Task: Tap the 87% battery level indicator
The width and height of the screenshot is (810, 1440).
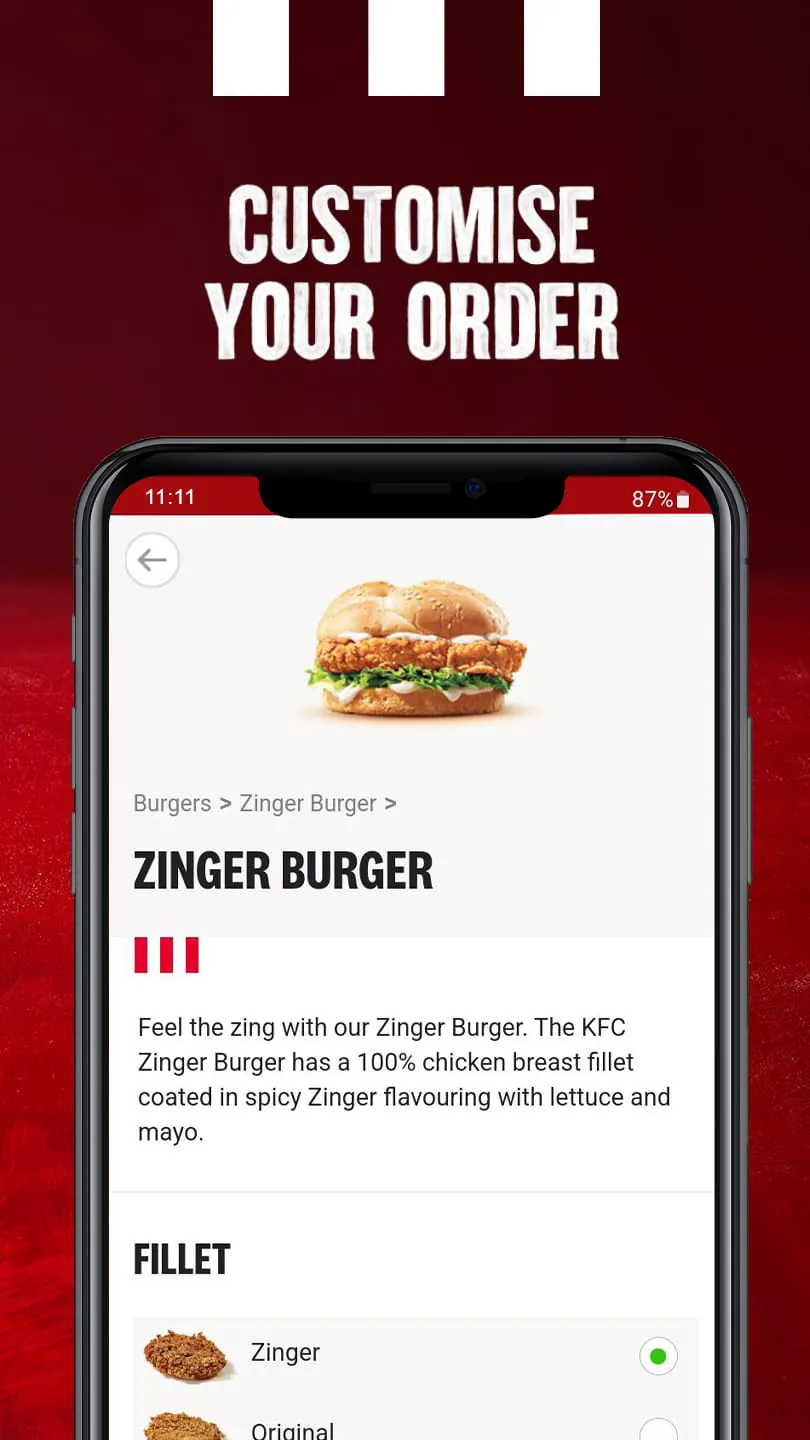Action: (650, 498)
